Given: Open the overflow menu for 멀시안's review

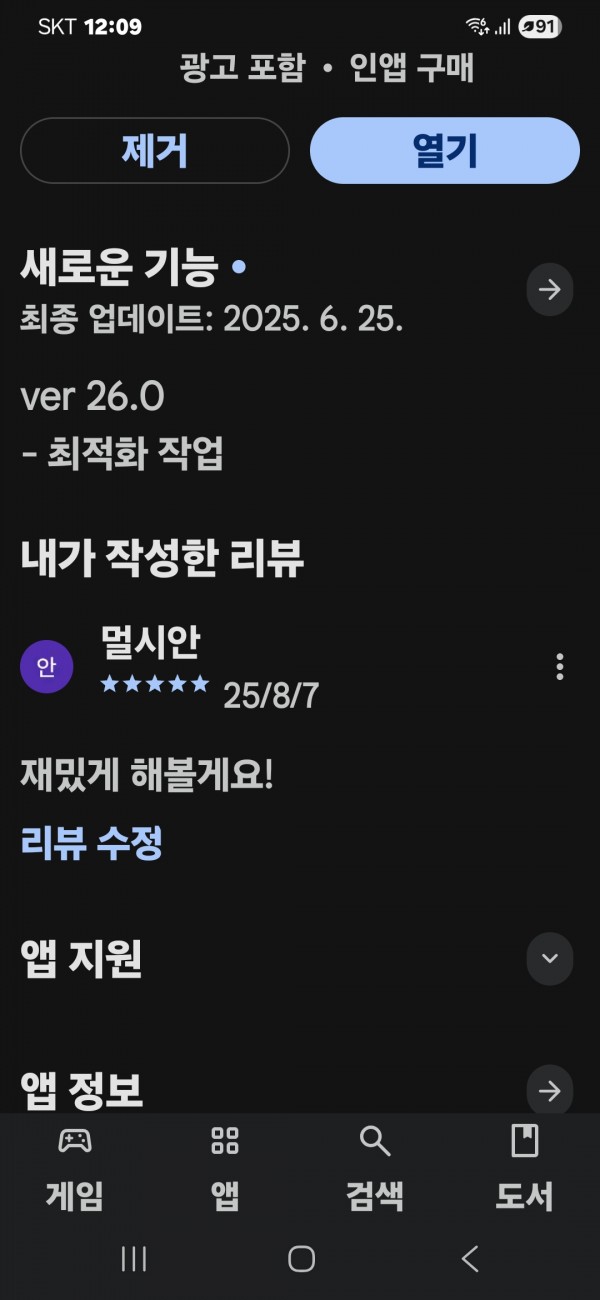Looking at the screenshot, I should [559, 667].
